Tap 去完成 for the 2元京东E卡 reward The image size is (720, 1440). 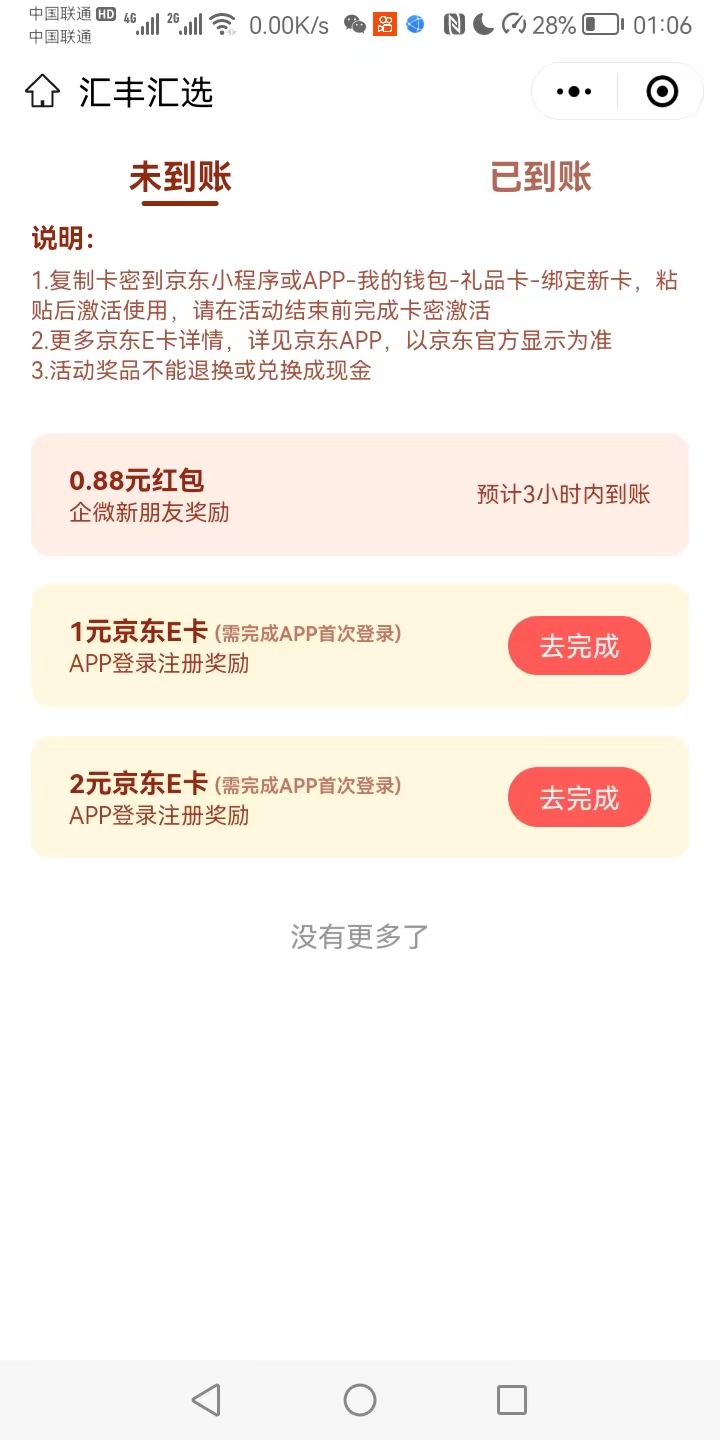tap(579, 797)
